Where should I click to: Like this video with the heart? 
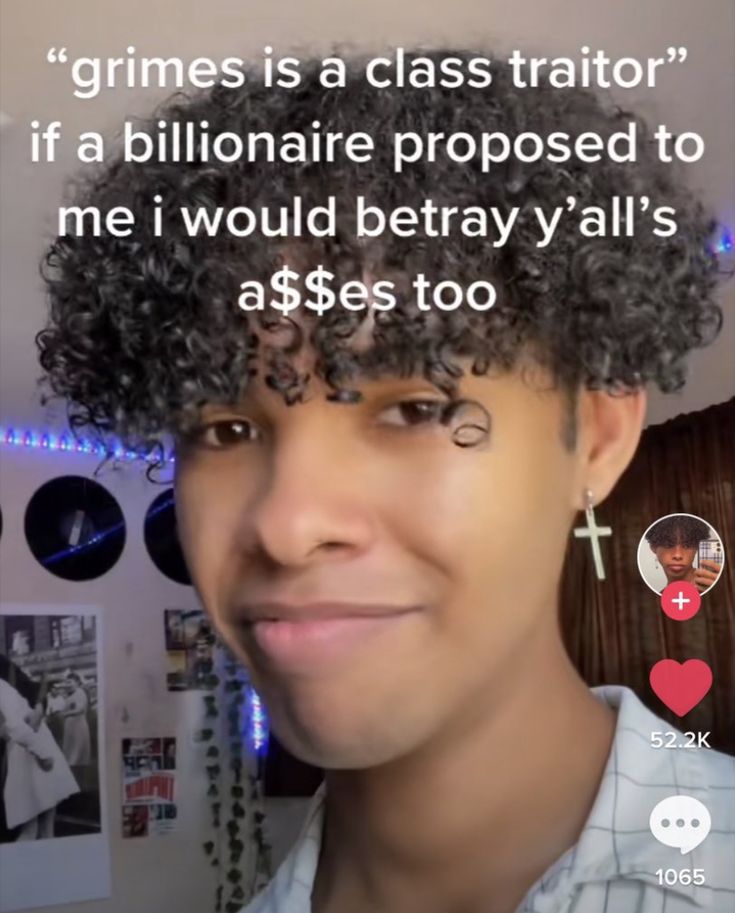coord(680,687)
